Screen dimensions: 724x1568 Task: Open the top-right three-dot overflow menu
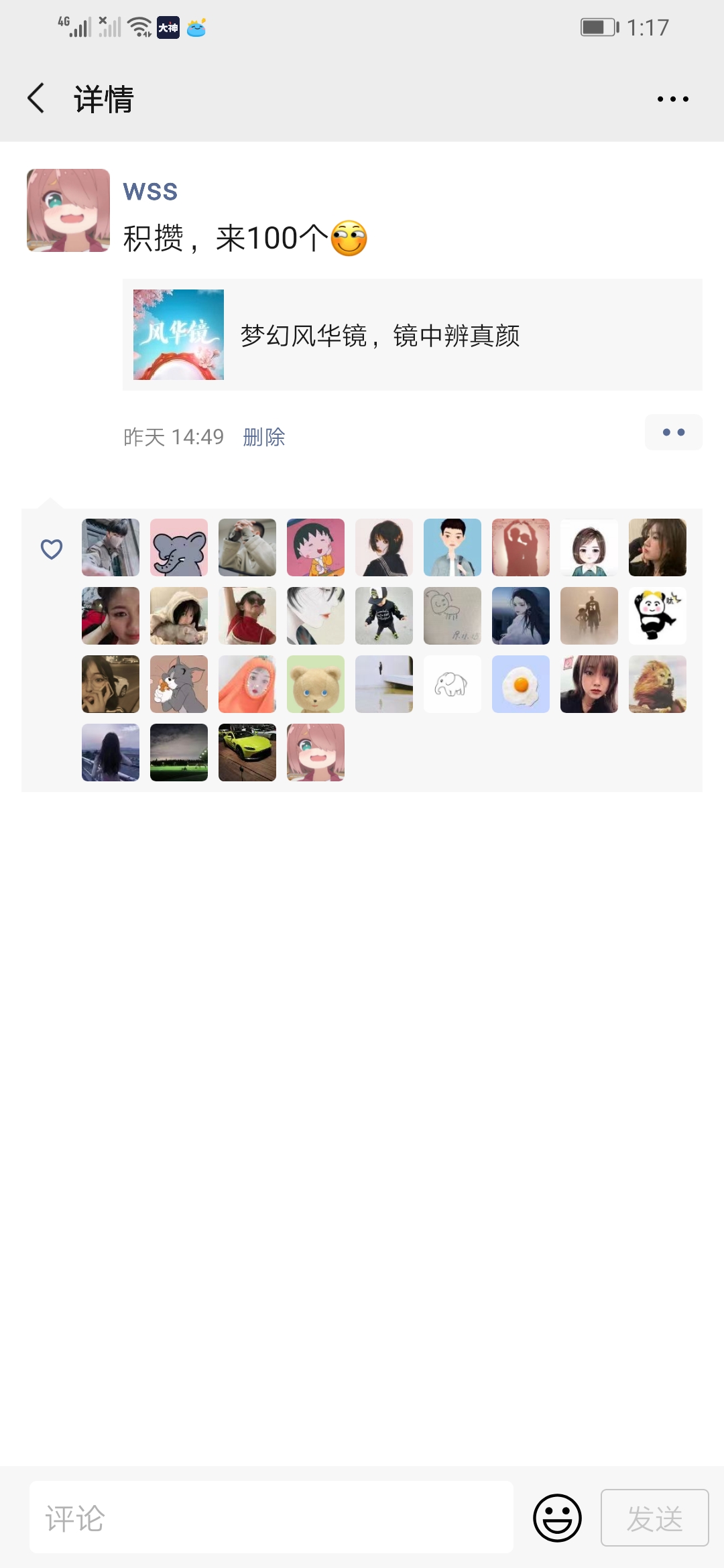click(x=672, y=99)
